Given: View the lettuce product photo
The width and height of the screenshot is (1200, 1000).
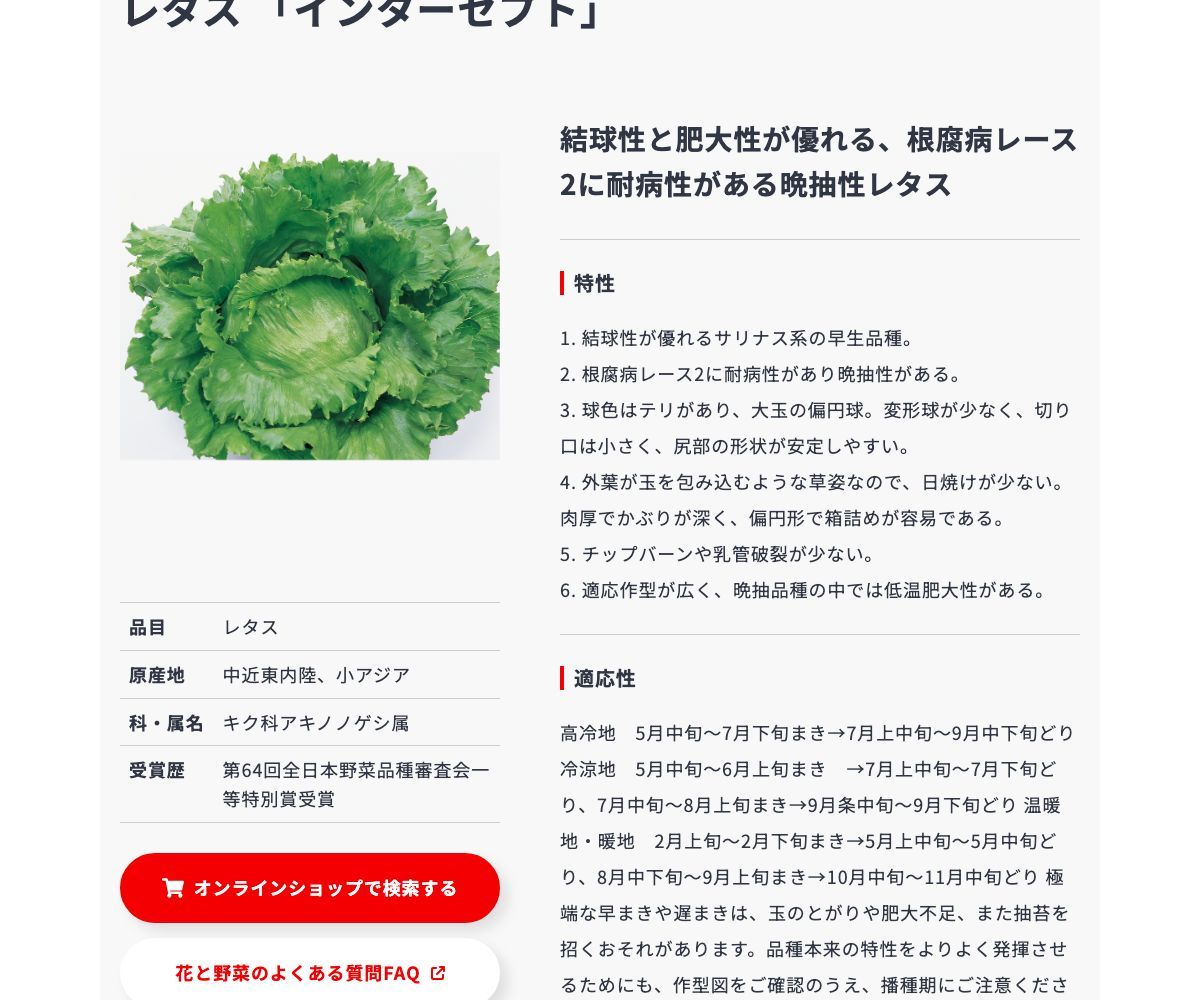Looking at the screenshot, I should (310, 306).
